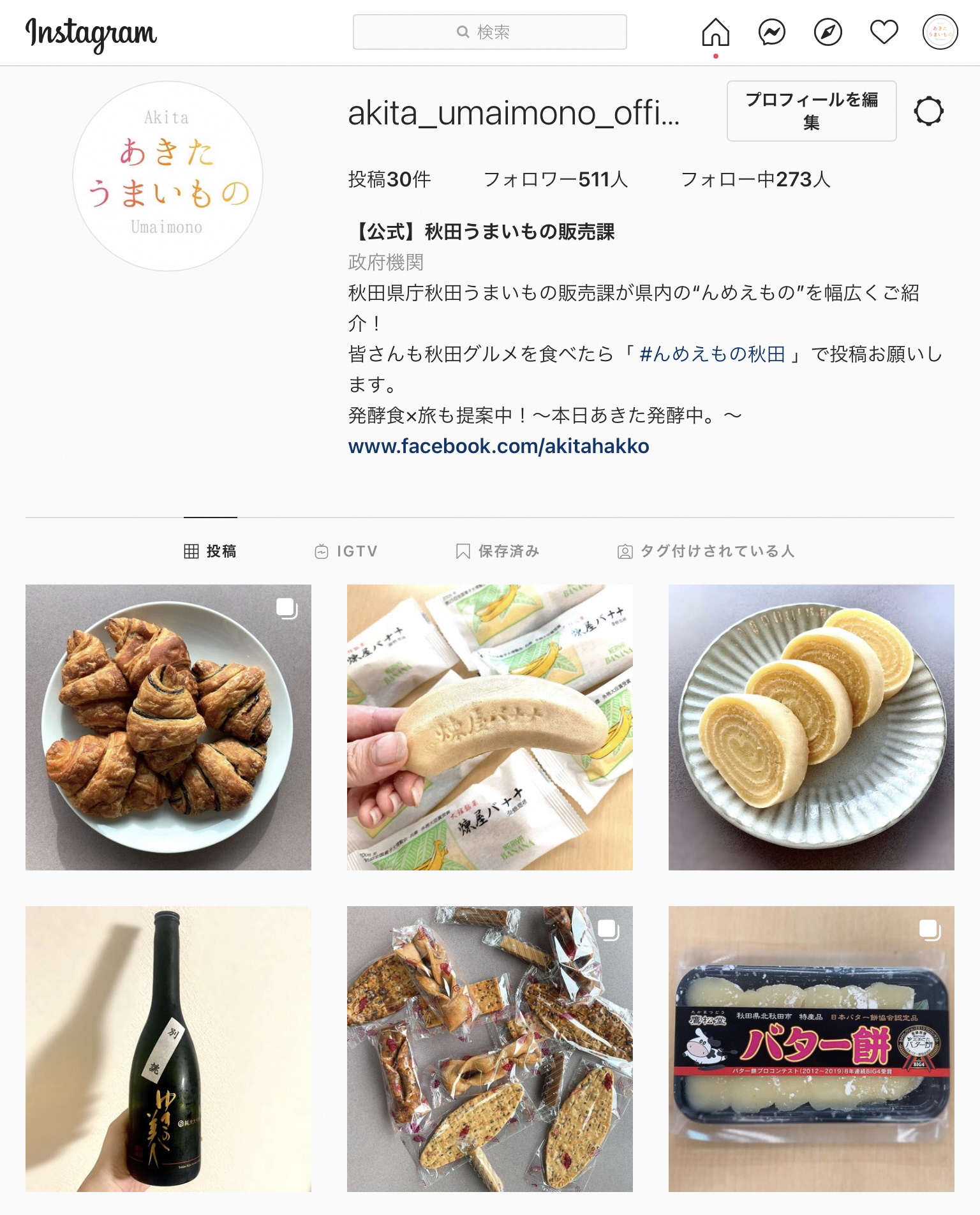980x1215 pixels.
Task: View the フォロワー511人 list
Action: [555, 179]
